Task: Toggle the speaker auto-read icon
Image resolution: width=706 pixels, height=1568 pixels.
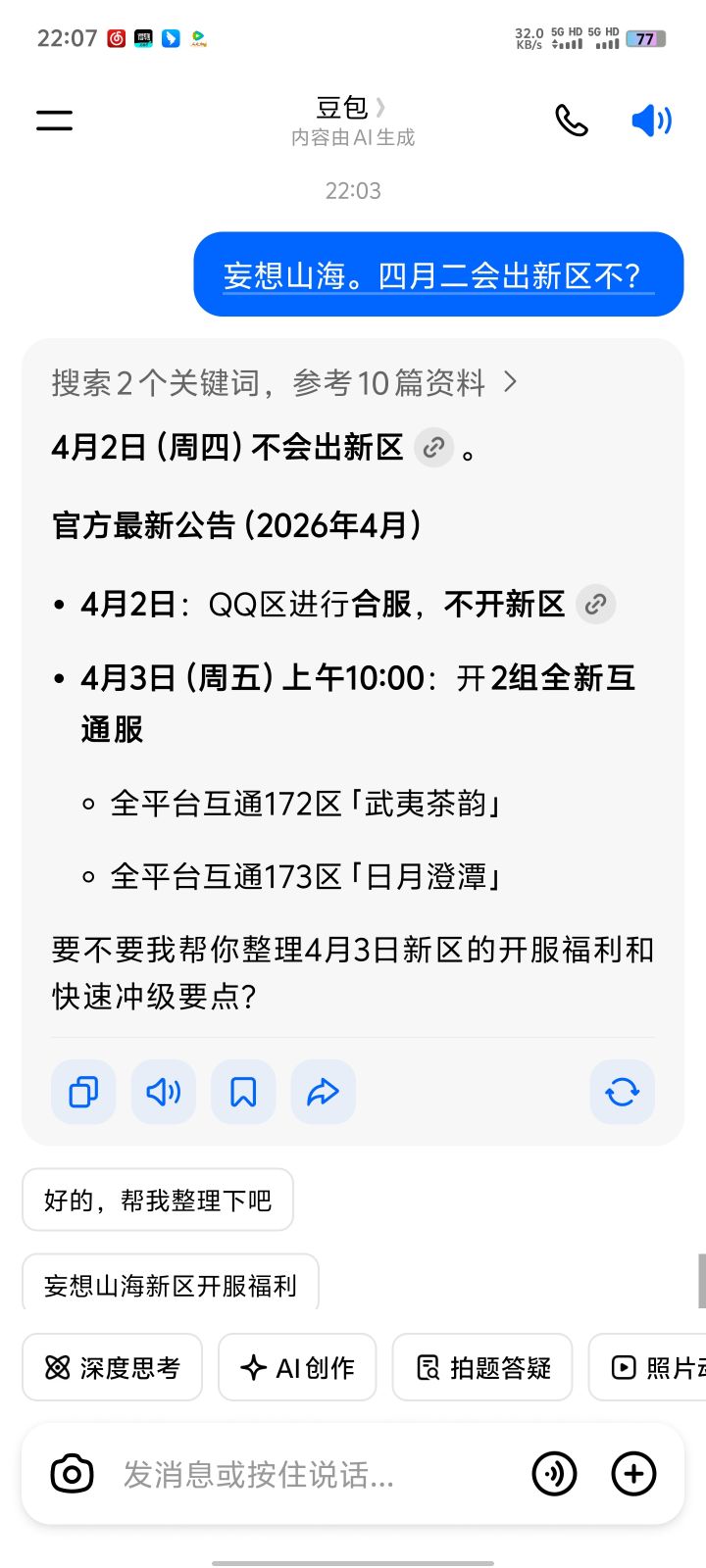Action: pyautogui.click(x=651, y=121)
